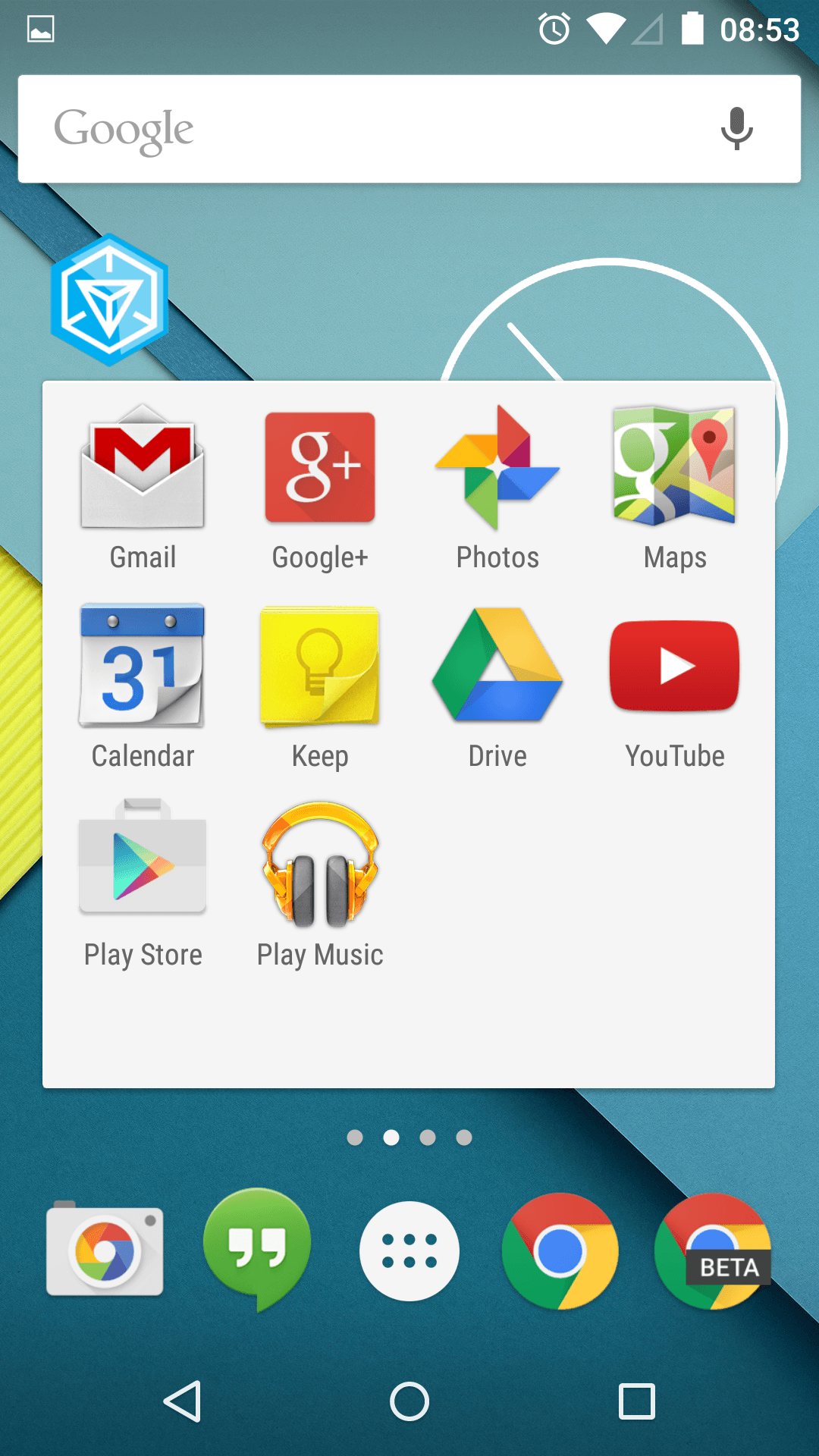Open the Camera from the dock
819x1456 pixels.
[x=105, y=1250]
